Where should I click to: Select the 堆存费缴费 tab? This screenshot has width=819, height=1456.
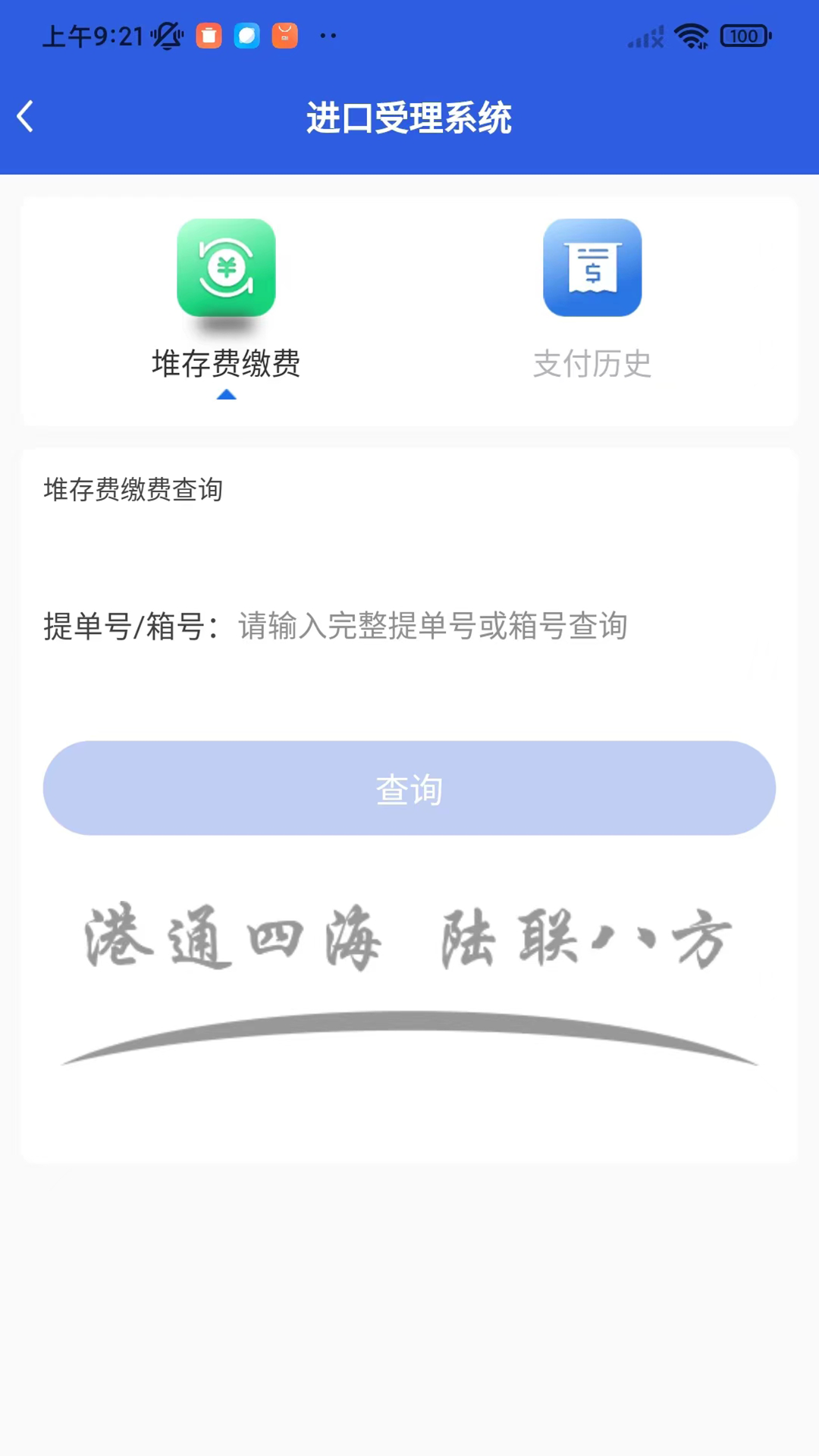click(x=226, y=300)
